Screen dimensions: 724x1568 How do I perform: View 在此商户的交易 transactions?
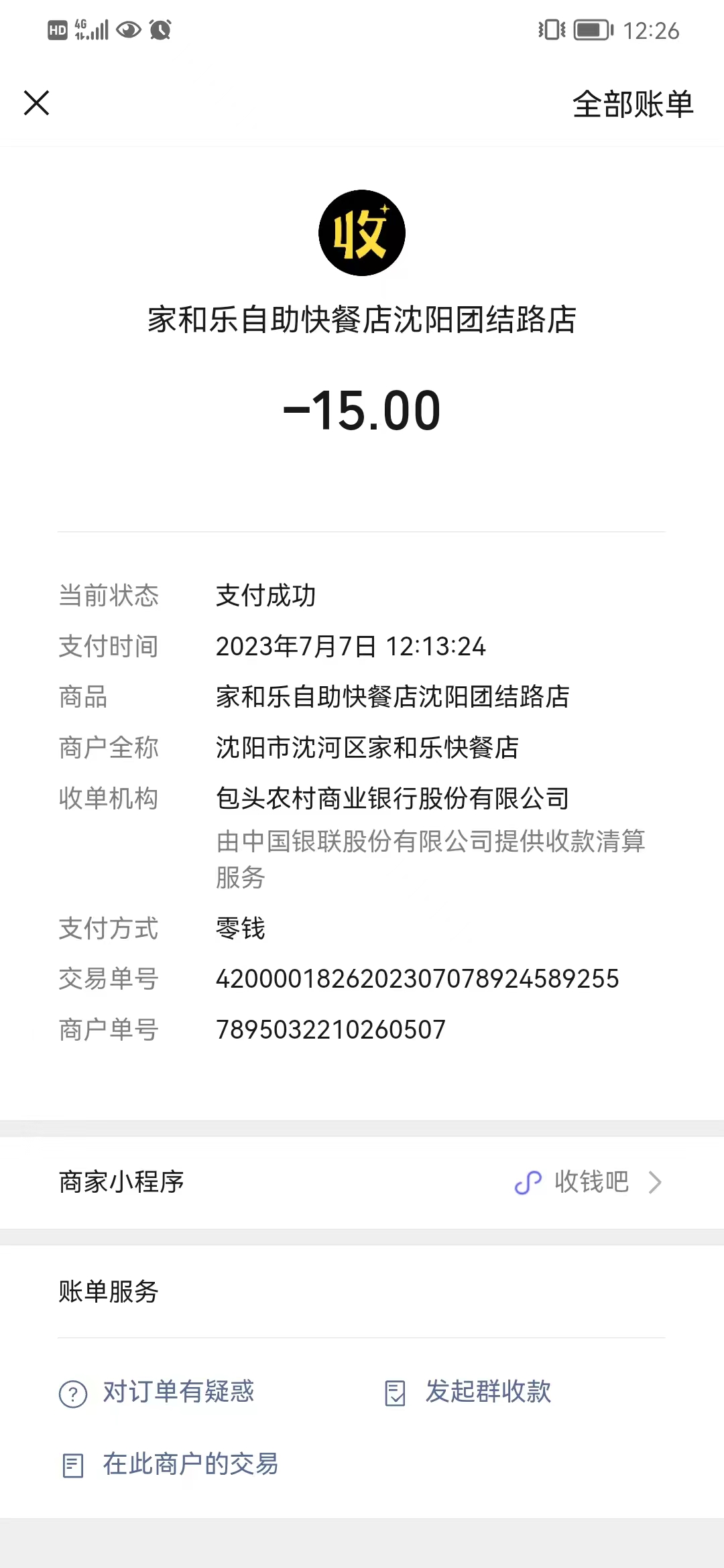point(171,1465)
